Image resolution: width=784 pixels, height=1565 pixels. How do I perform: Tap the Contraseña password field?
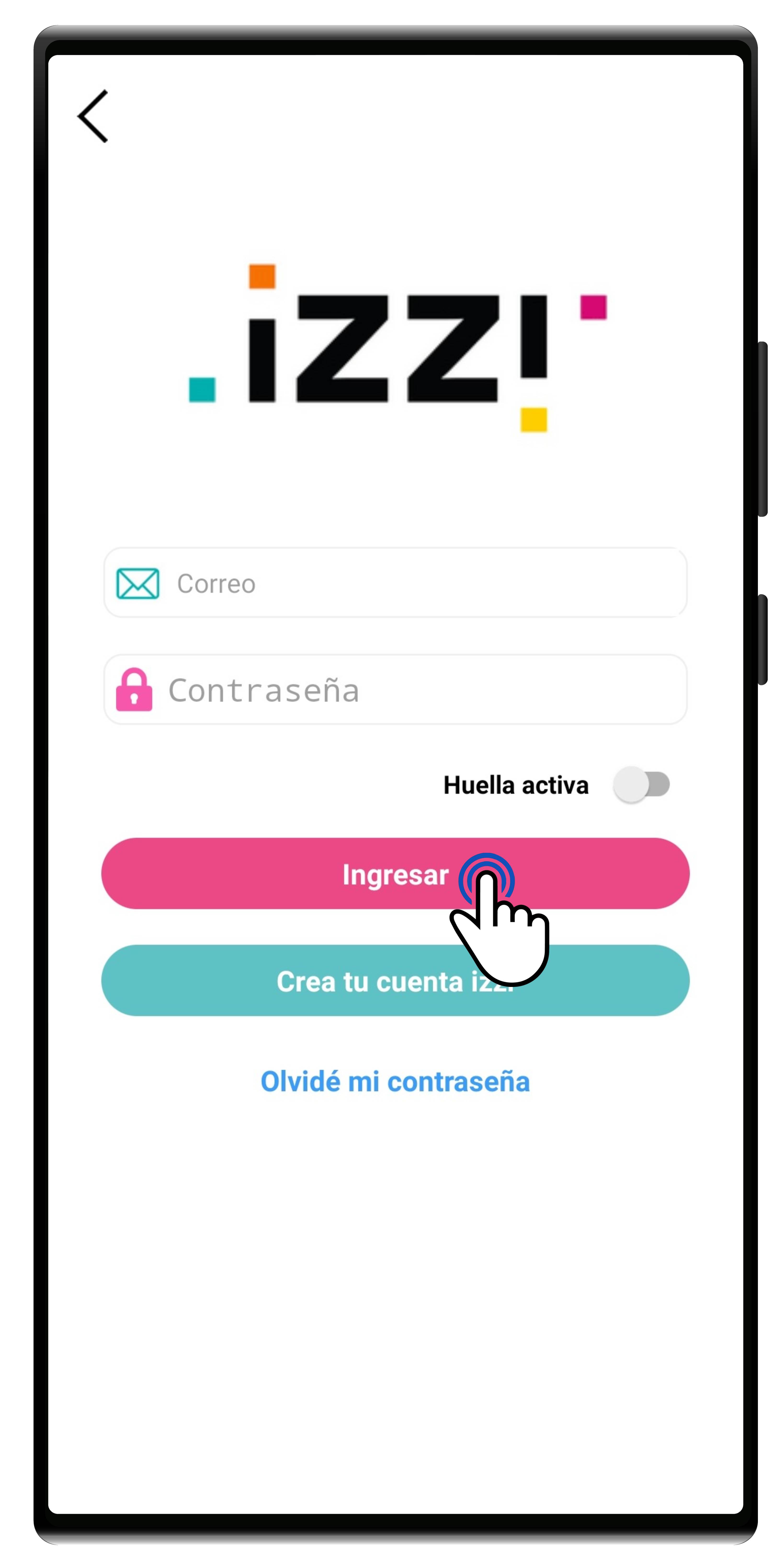pyautogui.click(x=395, y=689)
